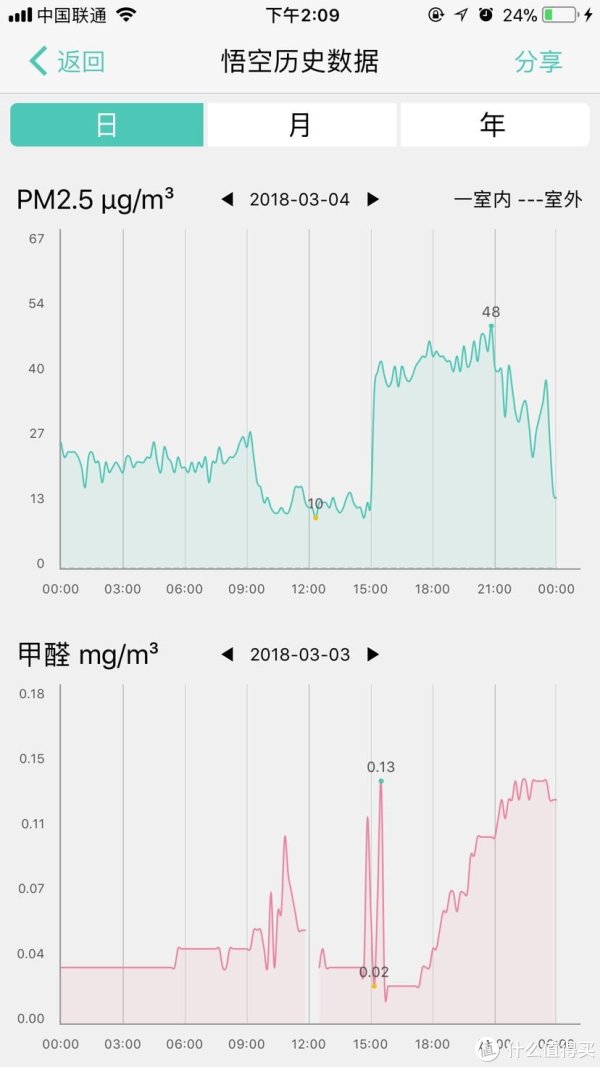600x1067 pixels.
Task: Select the 日 daily view tab
Action: click(x=107, y=125)
